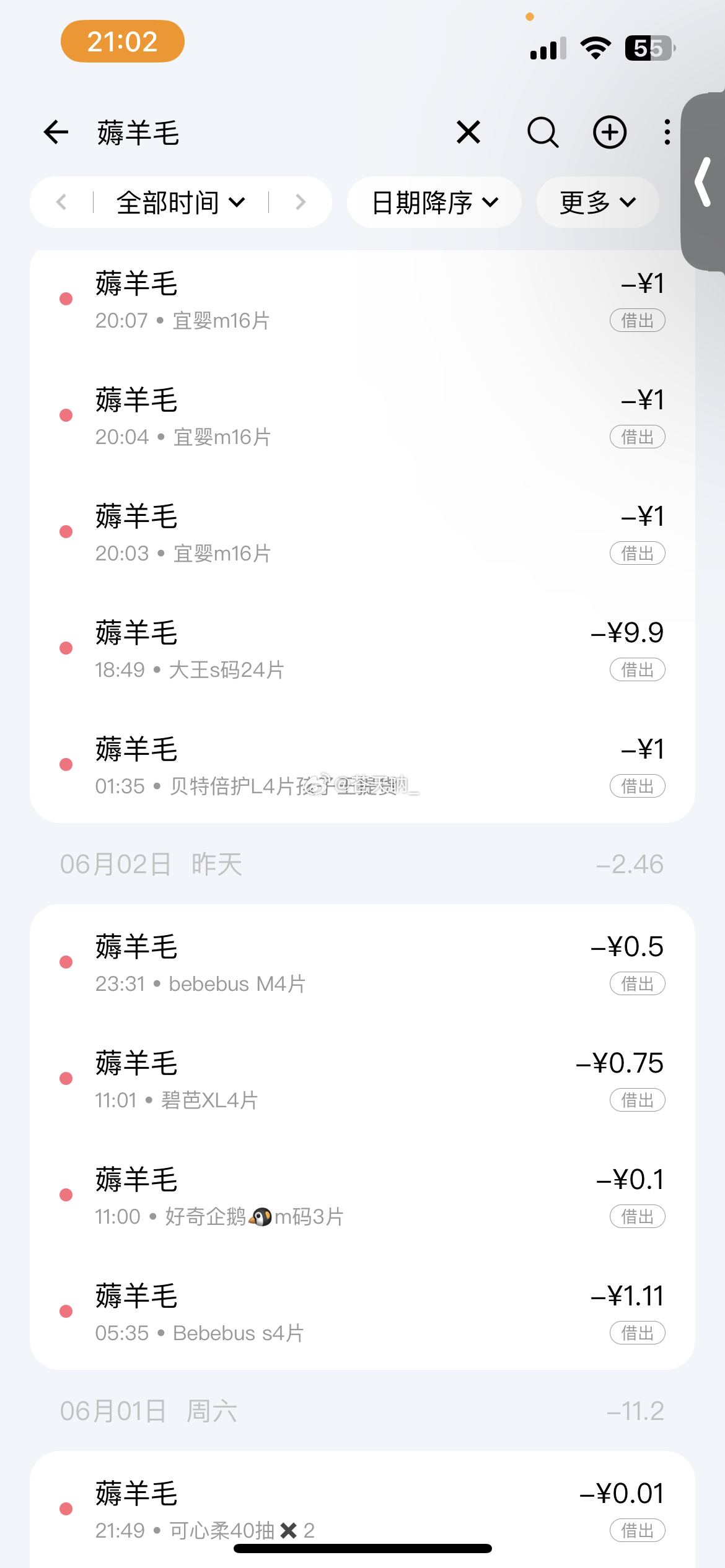The width and height of the screenshot is (725, 1568).
Task: Go to the next time period
Action: click(301, 202)
